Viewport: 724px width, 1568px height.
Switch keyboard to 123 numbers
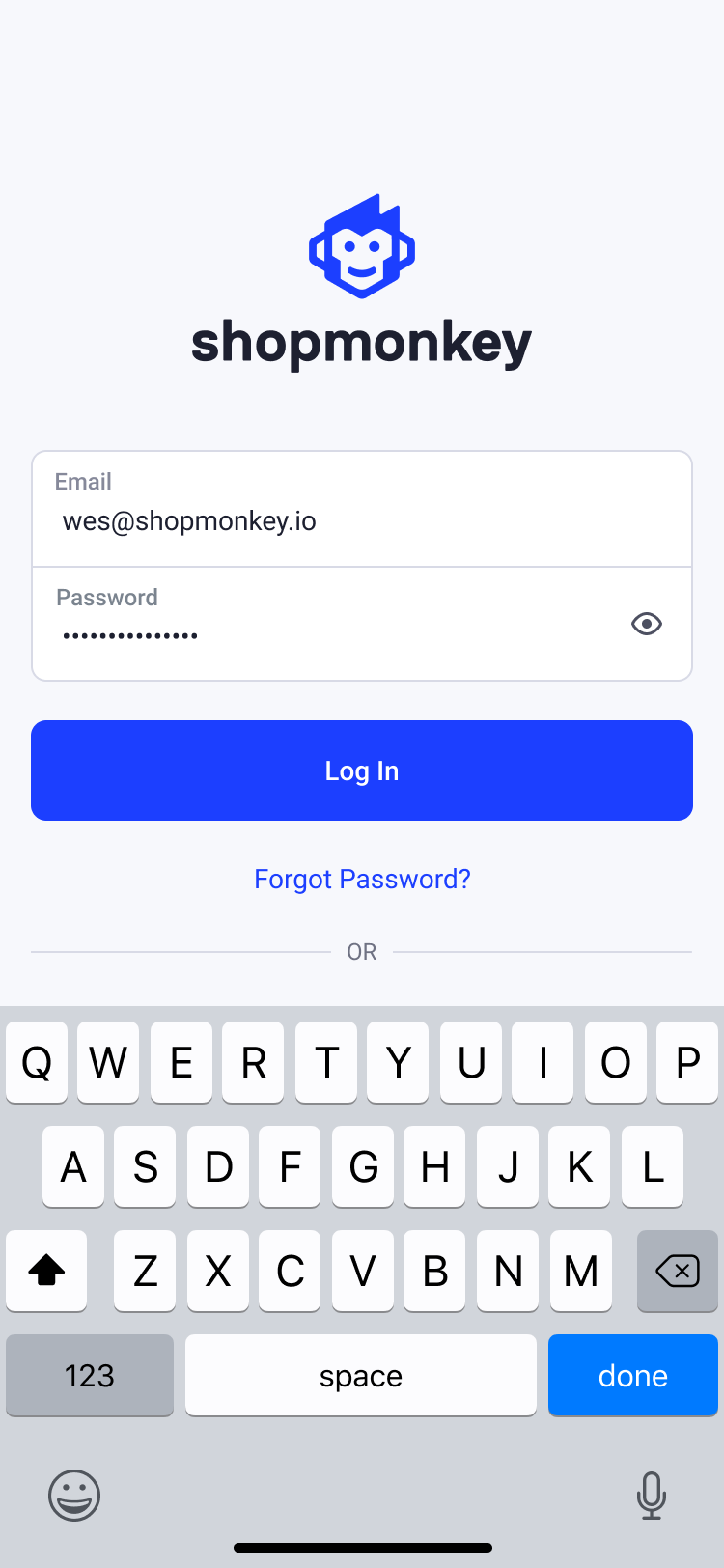tap(90, 1375)
